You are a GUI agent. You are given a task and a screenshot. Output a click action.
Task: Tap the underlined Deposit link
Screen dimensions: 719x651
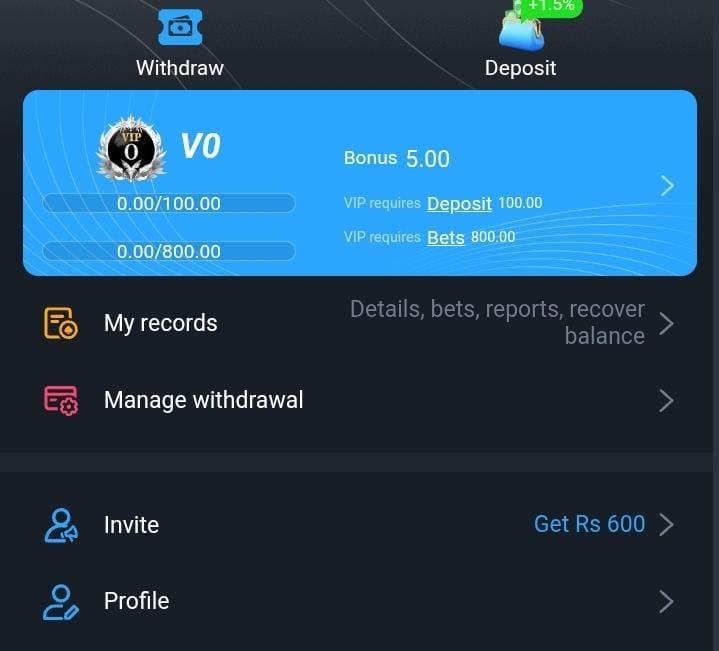click(x=459, y=204)
